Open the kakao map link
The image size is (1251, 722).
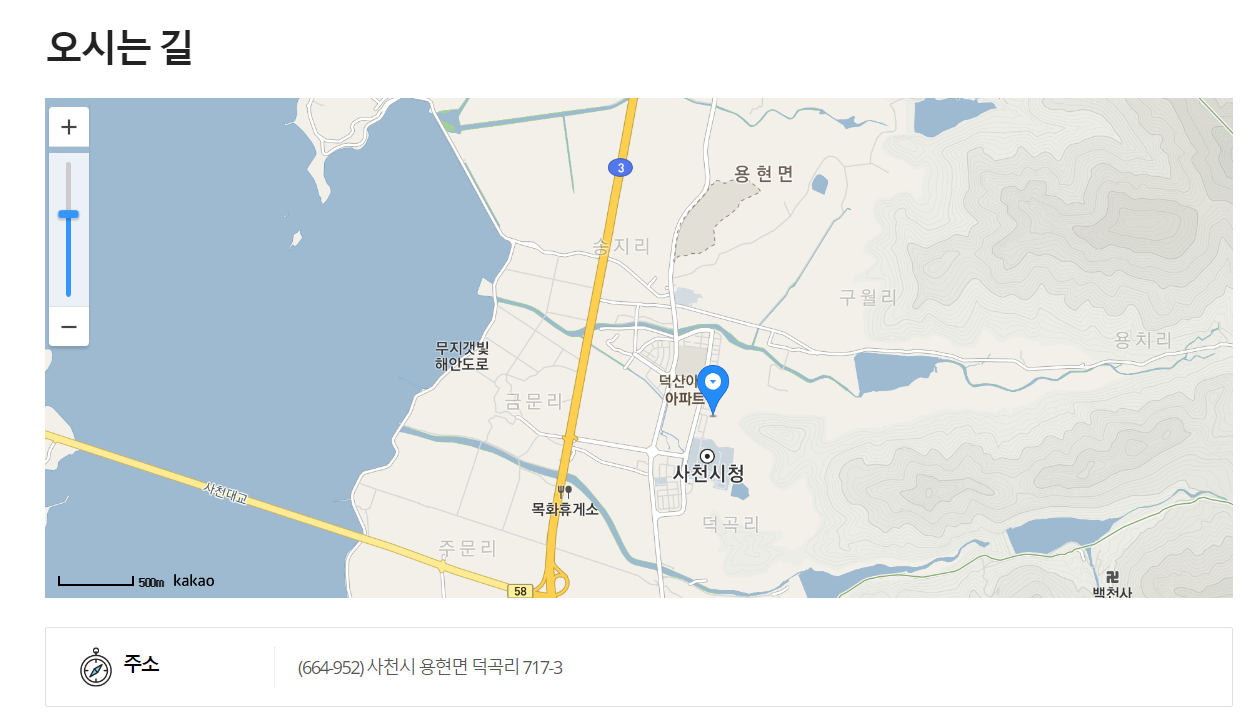tap(193, 581)
